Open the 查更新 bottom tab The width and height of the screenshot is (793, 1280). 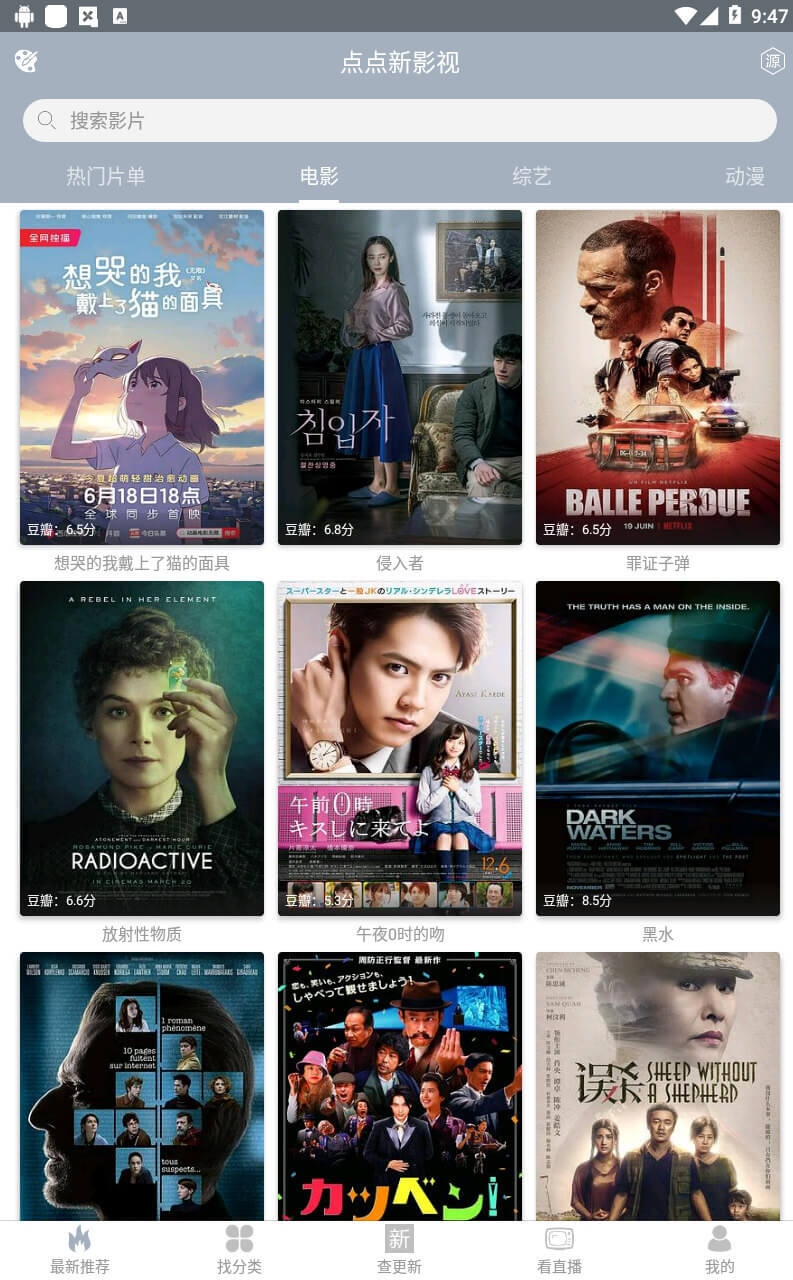click(x=399, y=1251)
